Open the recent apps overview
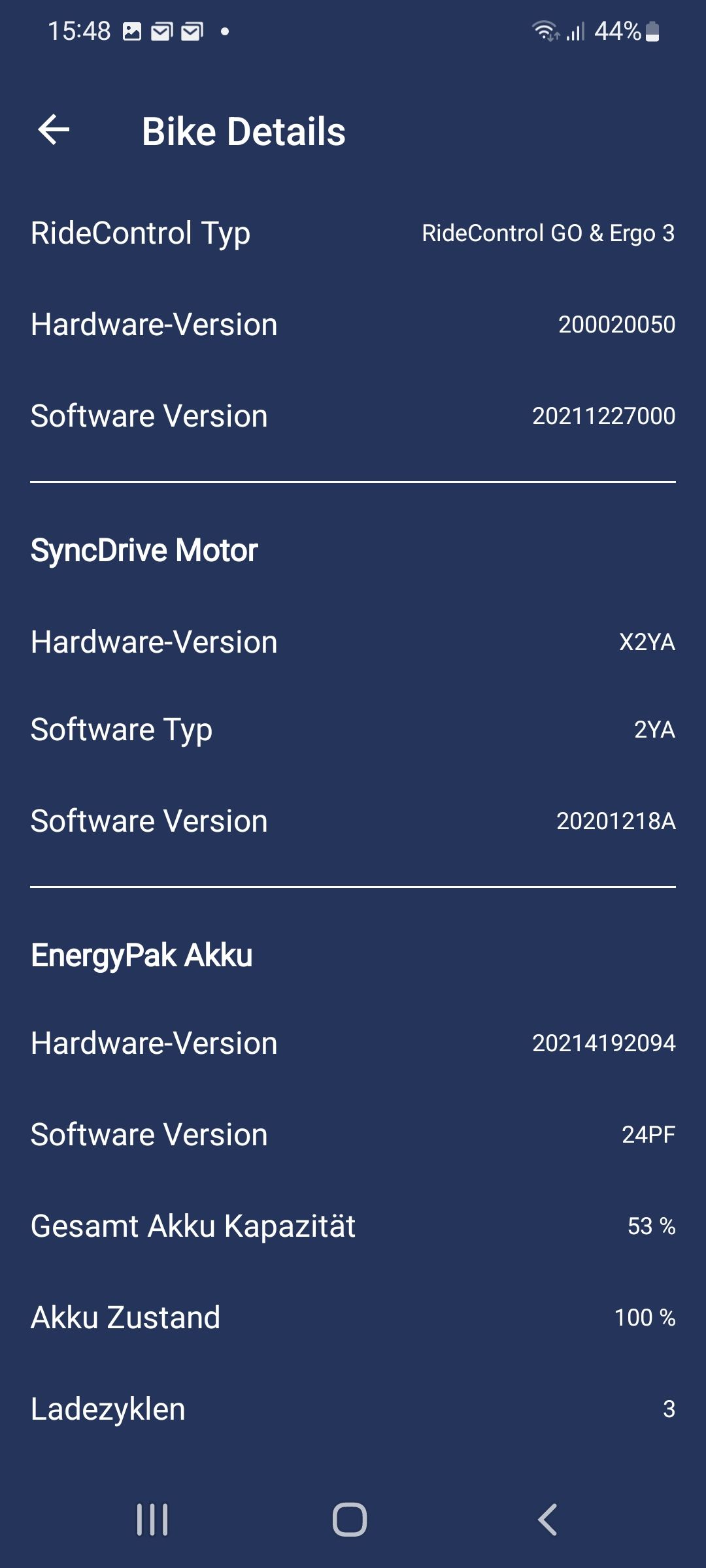This screenshot has width=706, height=1568. point(152,1520)
